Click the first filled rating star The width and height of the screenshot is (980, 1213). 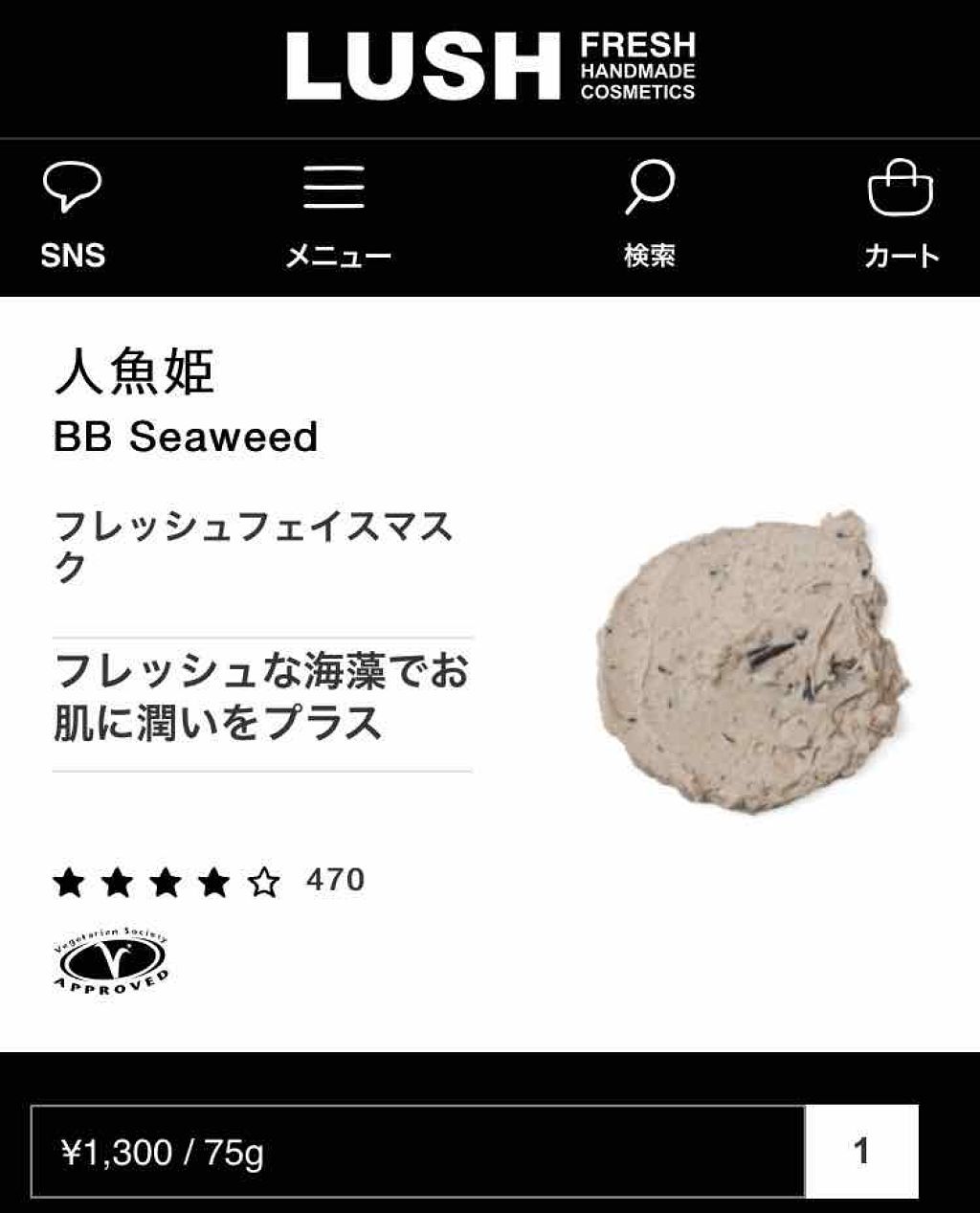pos(69,877)
